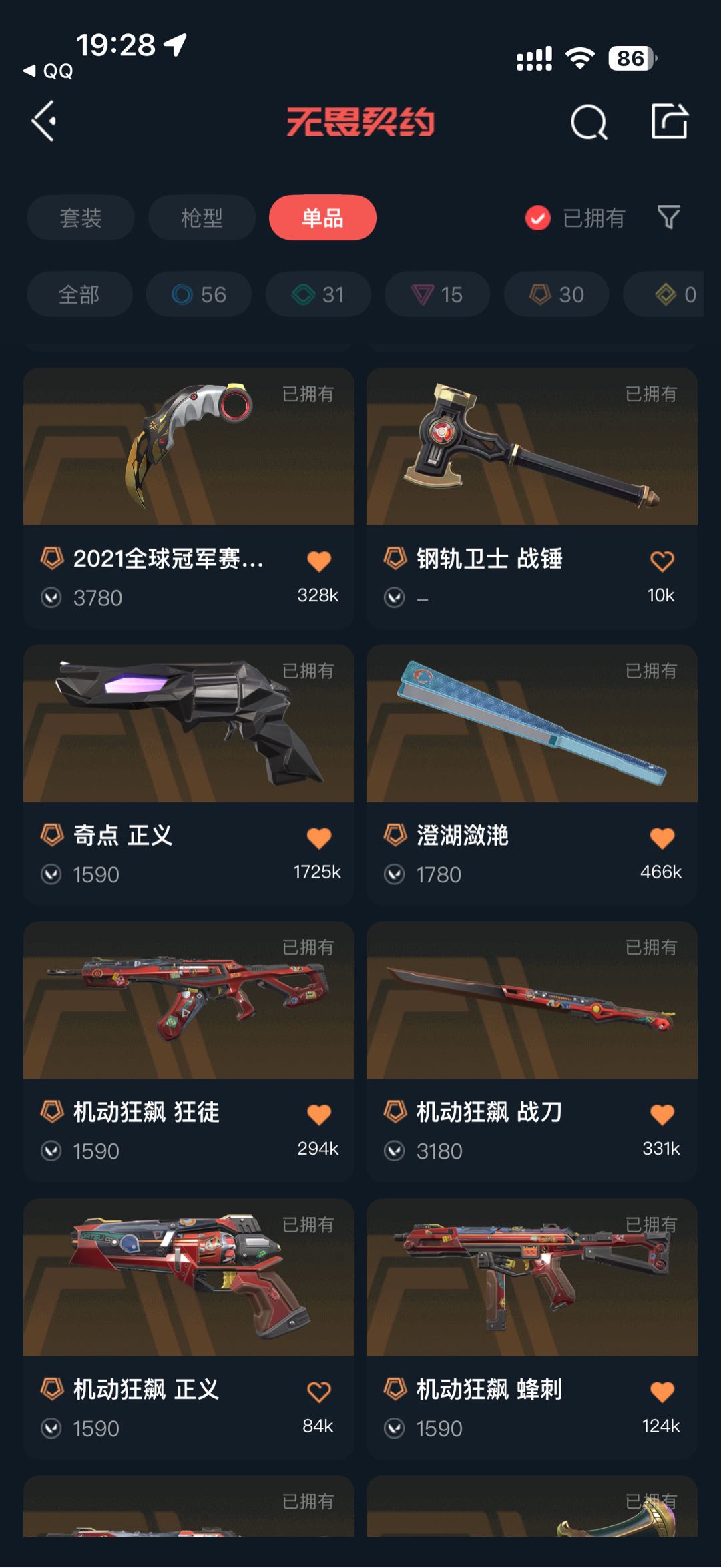This screenshot has width=721, height=1568.
Task: Open the 2021全球冠军赛 karambit card
Action: pos(189,498)
